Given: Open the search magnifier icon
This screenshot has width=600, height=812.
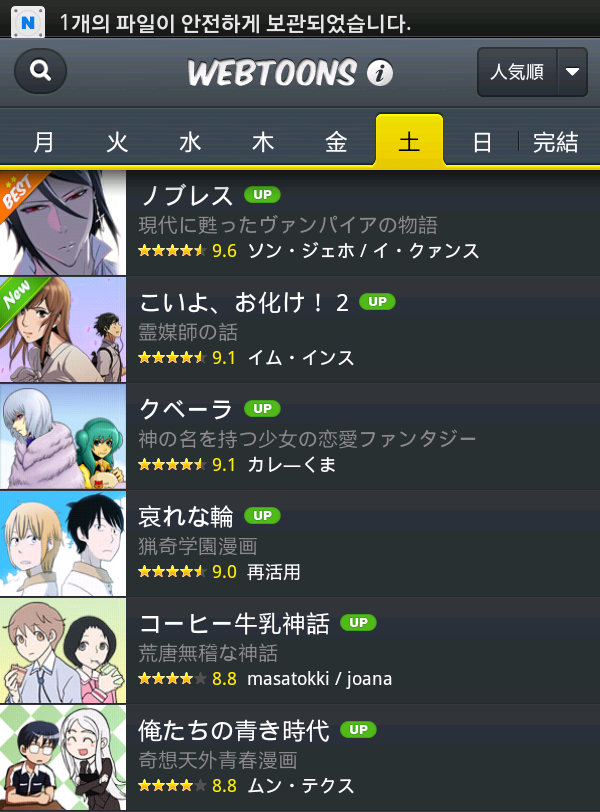Looking at the screenshot, I should pos(40,72).
